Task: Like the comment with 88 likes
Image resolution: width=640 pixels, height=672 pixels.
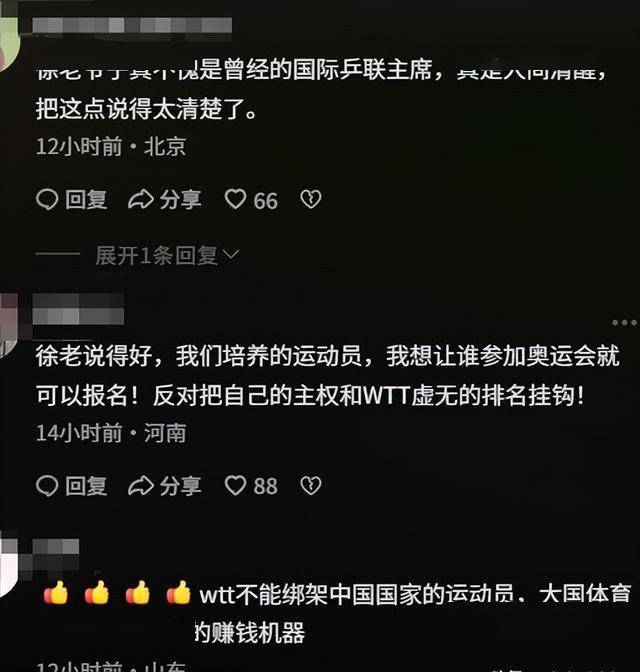Action: [x=236, y=486]
